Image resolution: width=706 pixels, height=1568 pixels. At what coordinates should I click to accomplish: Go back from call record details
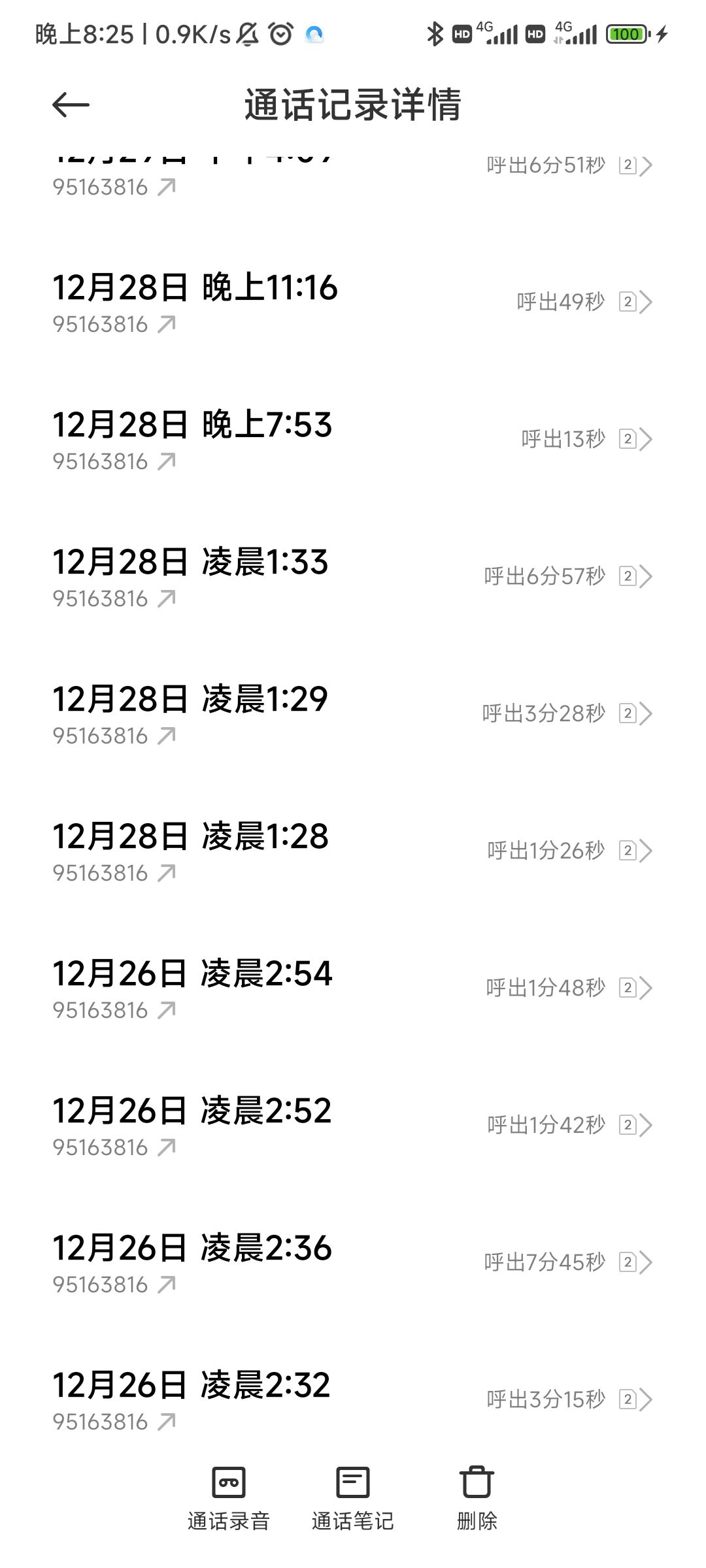pos(71,105)
